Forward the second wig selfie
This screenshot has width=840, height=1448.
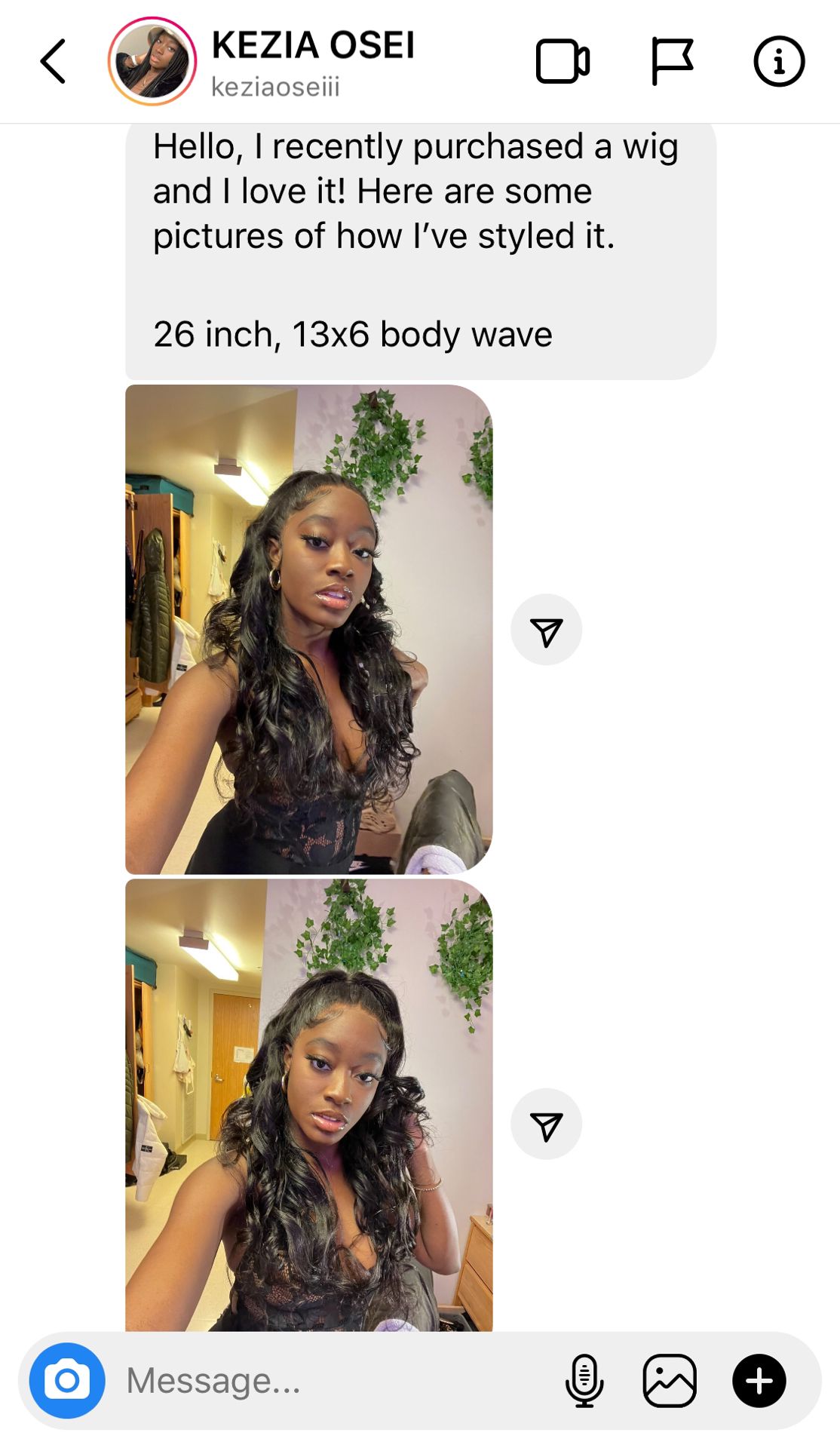[547, 1125]
